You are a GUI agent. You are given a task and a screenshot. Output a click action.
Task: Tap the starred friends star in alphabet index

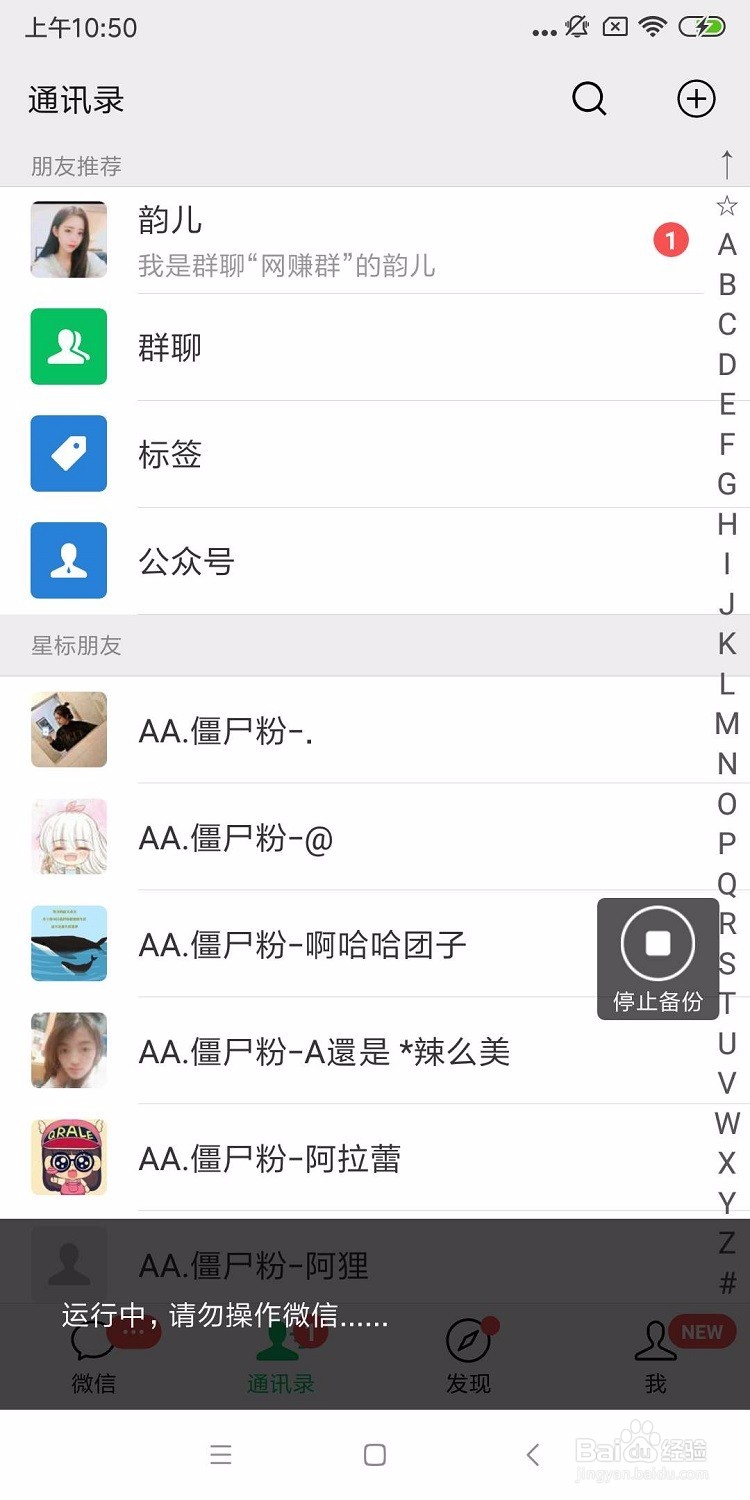pyautogui.click(x=726, y=207)
